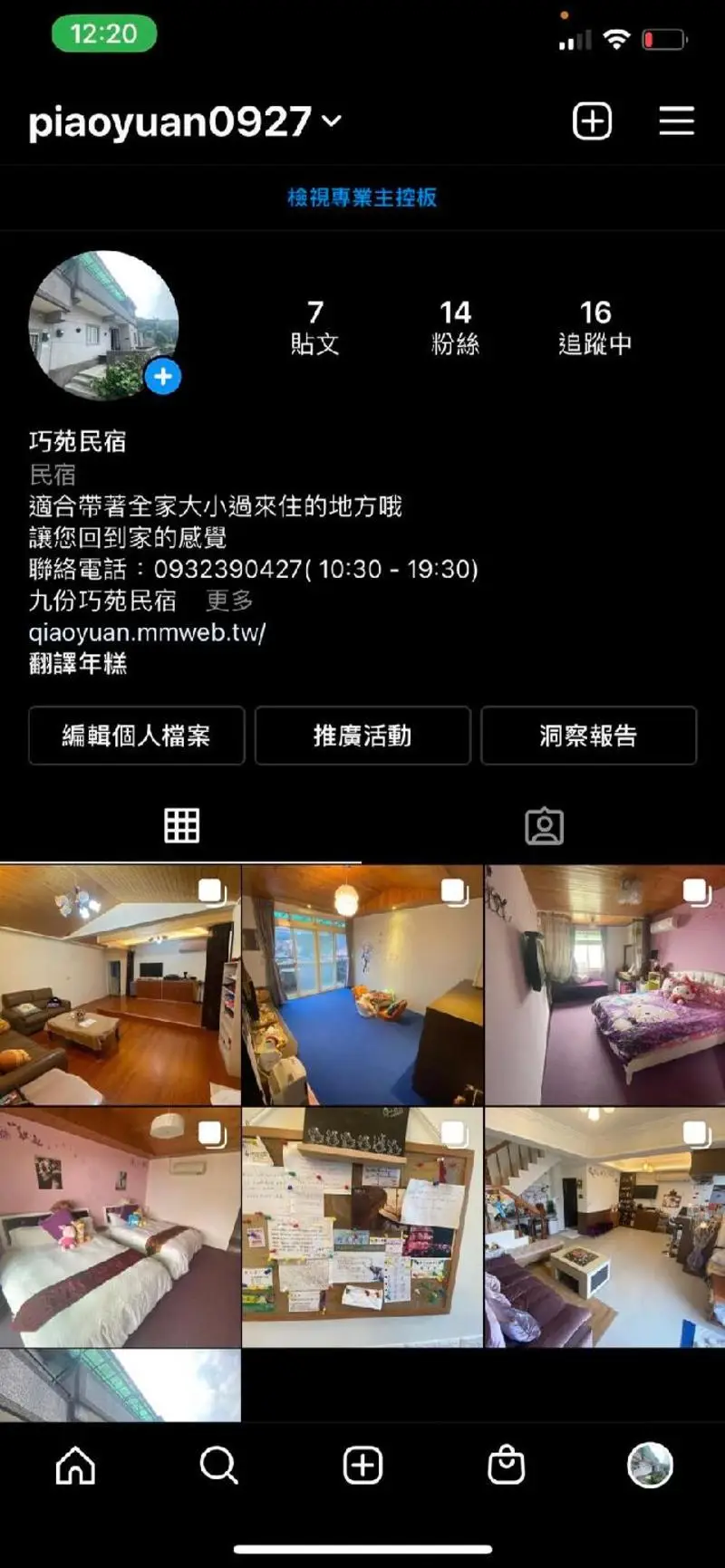The width and height of the screenshot is (725, 1568).
Task: Create a new post from top bar
Action: 592,121
